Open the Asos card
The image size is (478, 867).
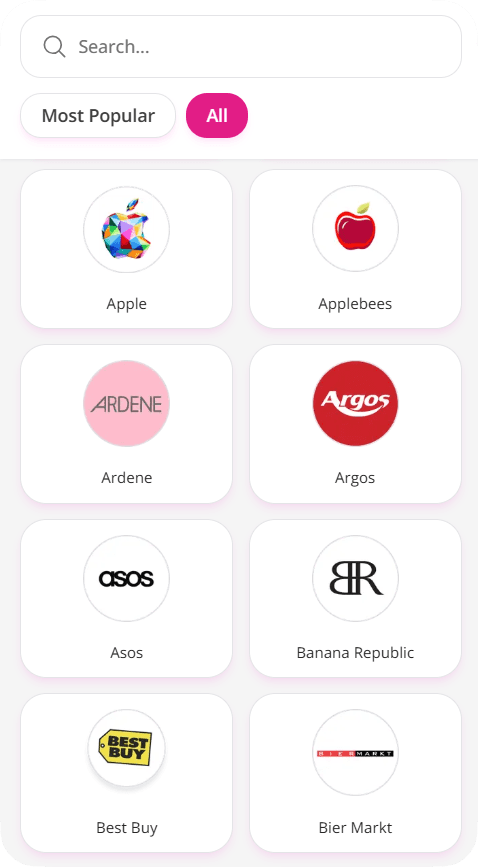[127, 598]
